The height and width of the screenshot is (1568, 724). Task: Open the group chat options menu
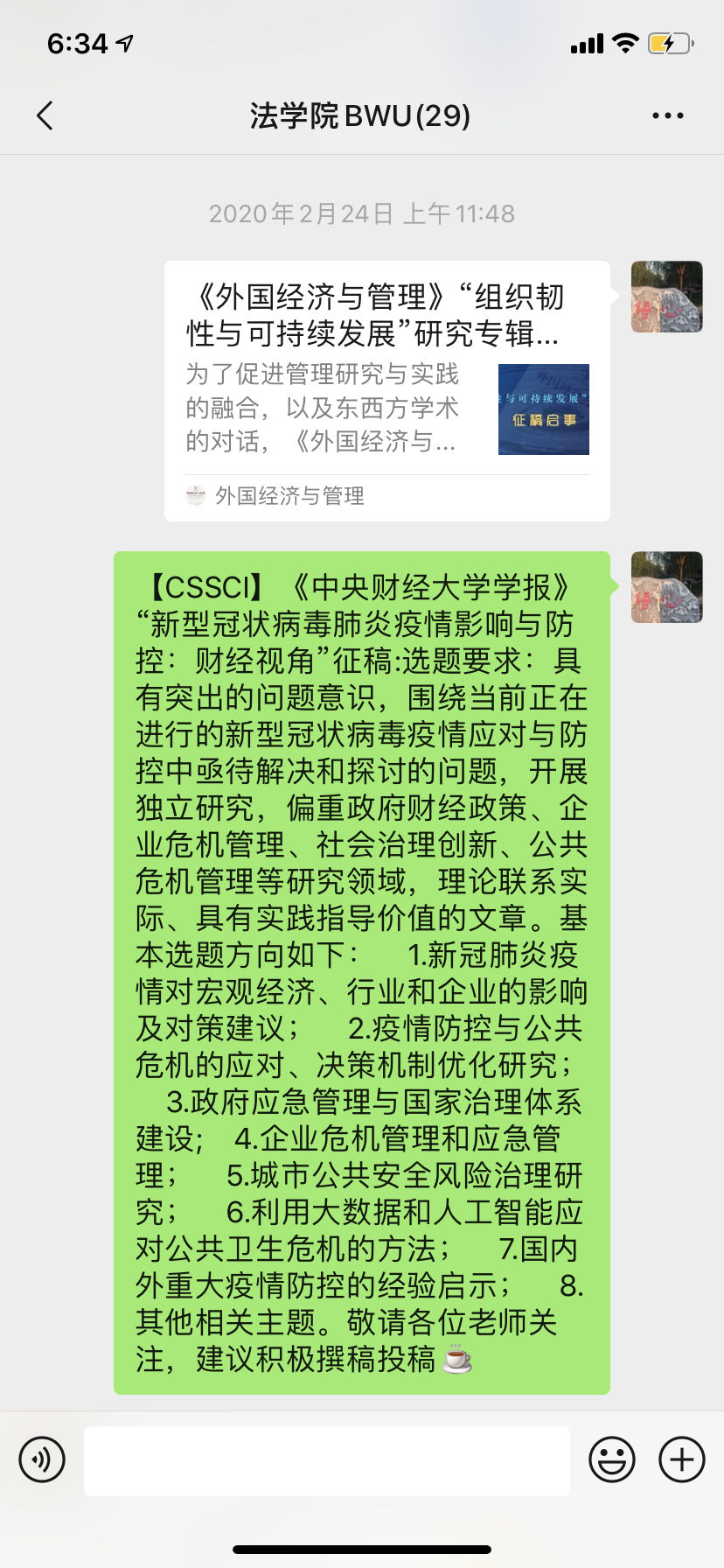coord(667,115)
